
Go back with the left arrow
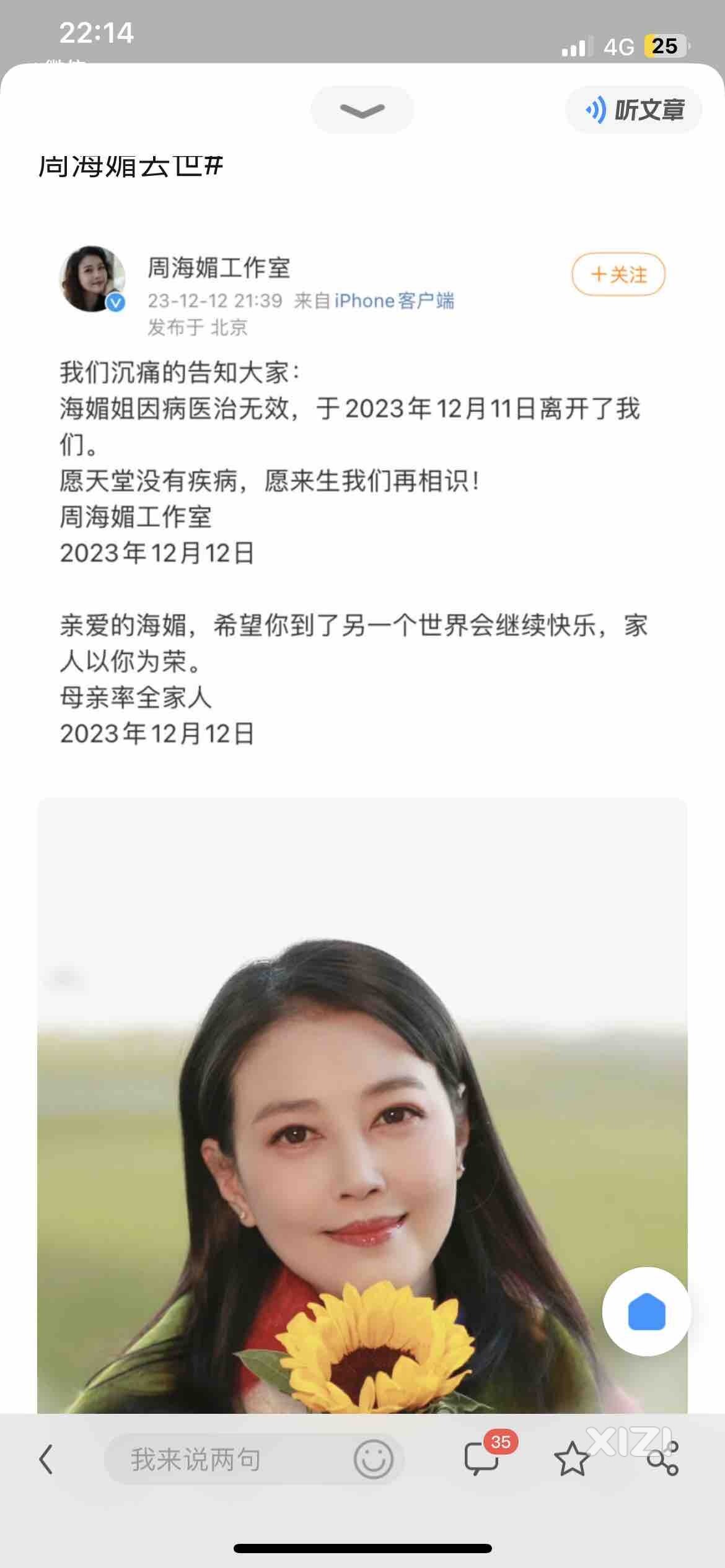point(46,1460)
